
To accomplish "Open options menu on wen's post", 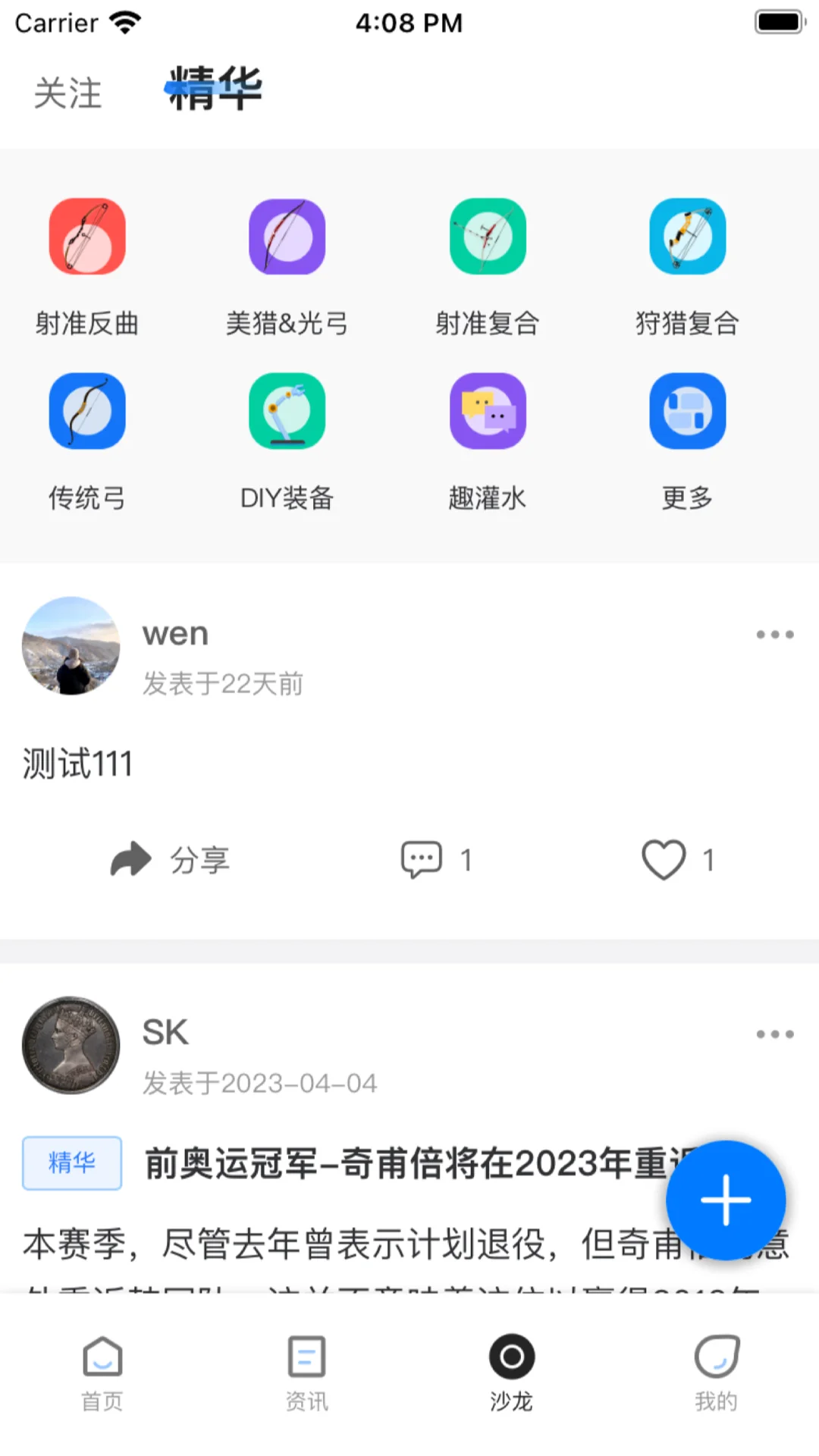I will [774, 635].
